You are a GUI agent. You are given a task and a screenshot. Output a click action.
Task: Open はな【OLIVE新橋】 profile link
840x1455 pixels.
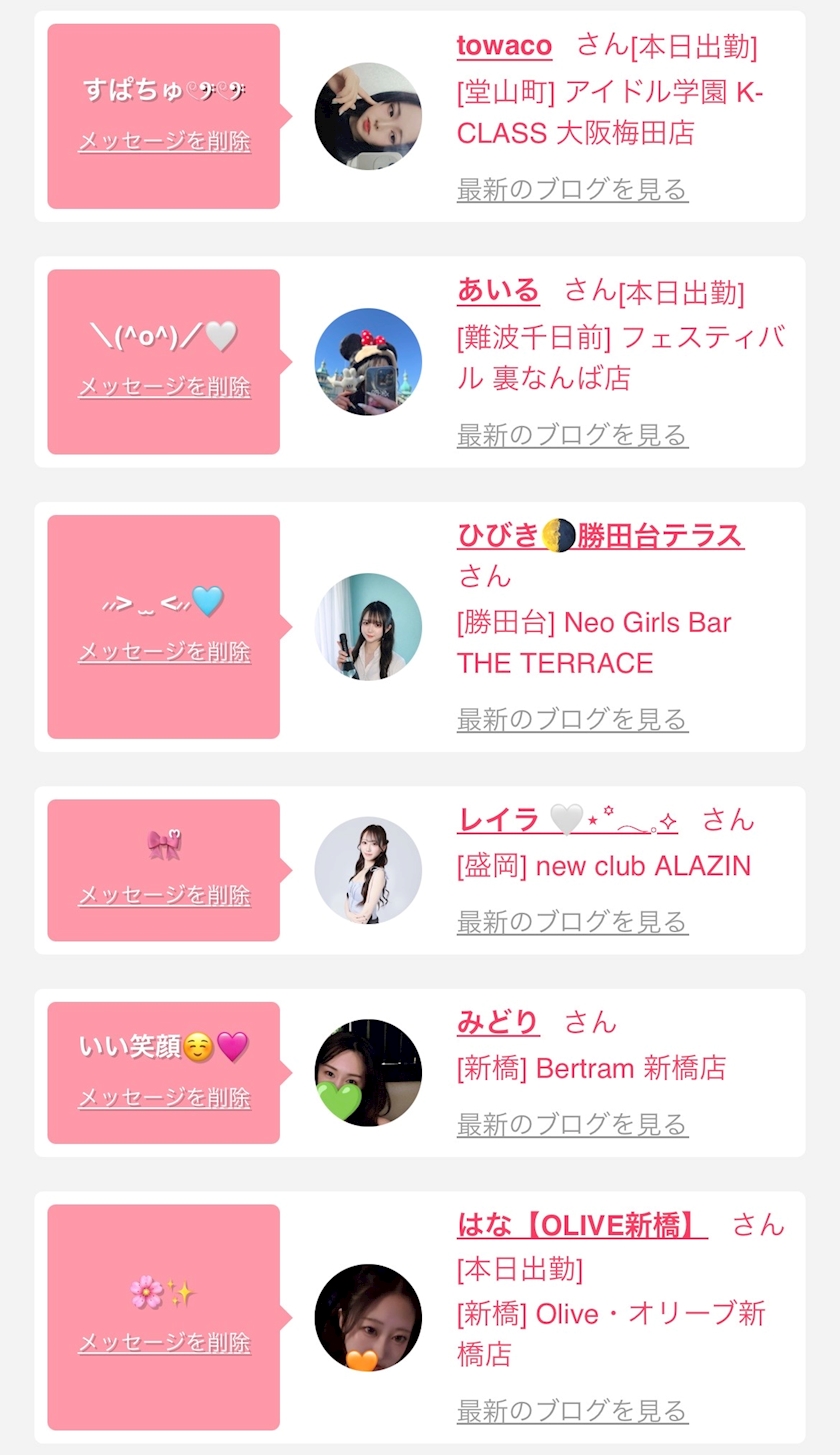582,1225
